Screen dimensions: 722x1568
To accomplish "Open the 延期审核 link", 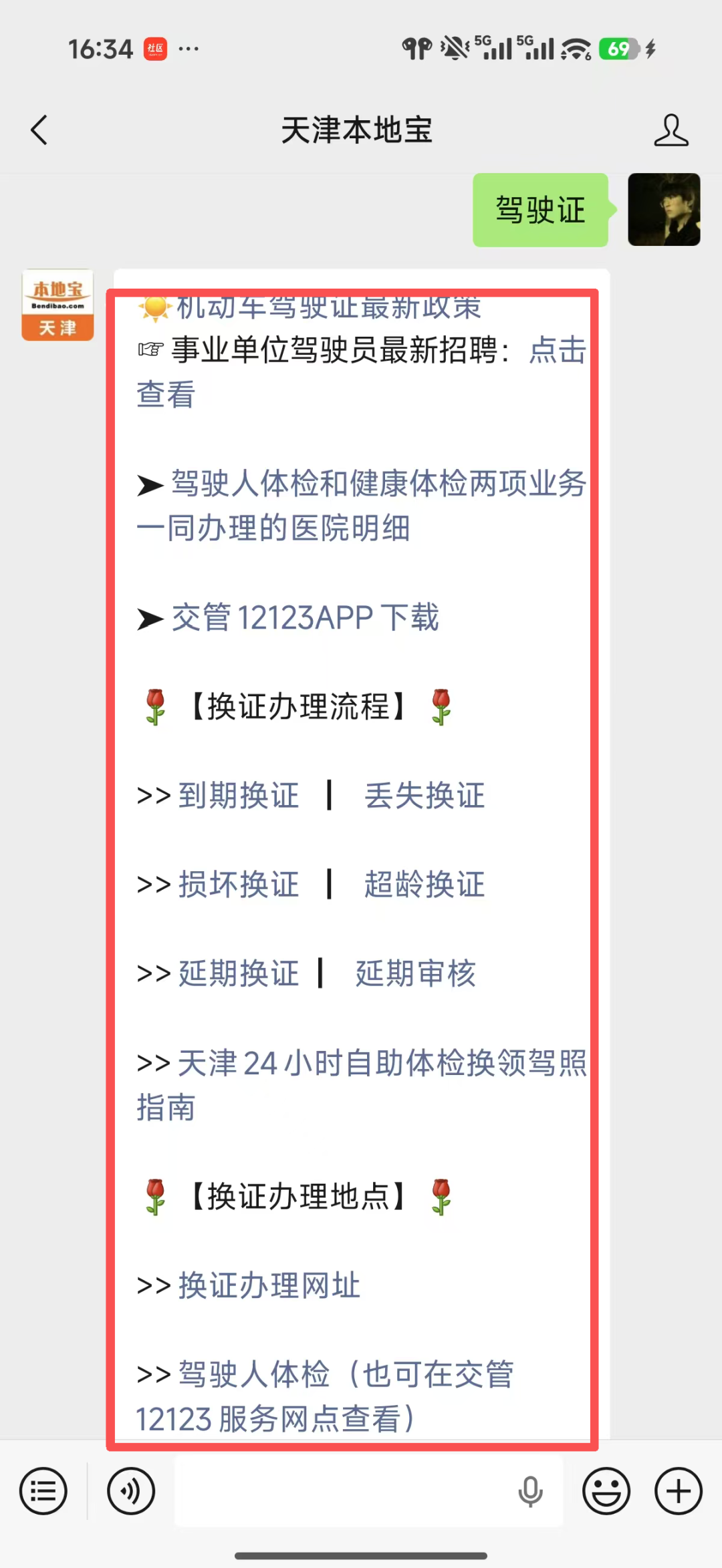I will 415,973.
